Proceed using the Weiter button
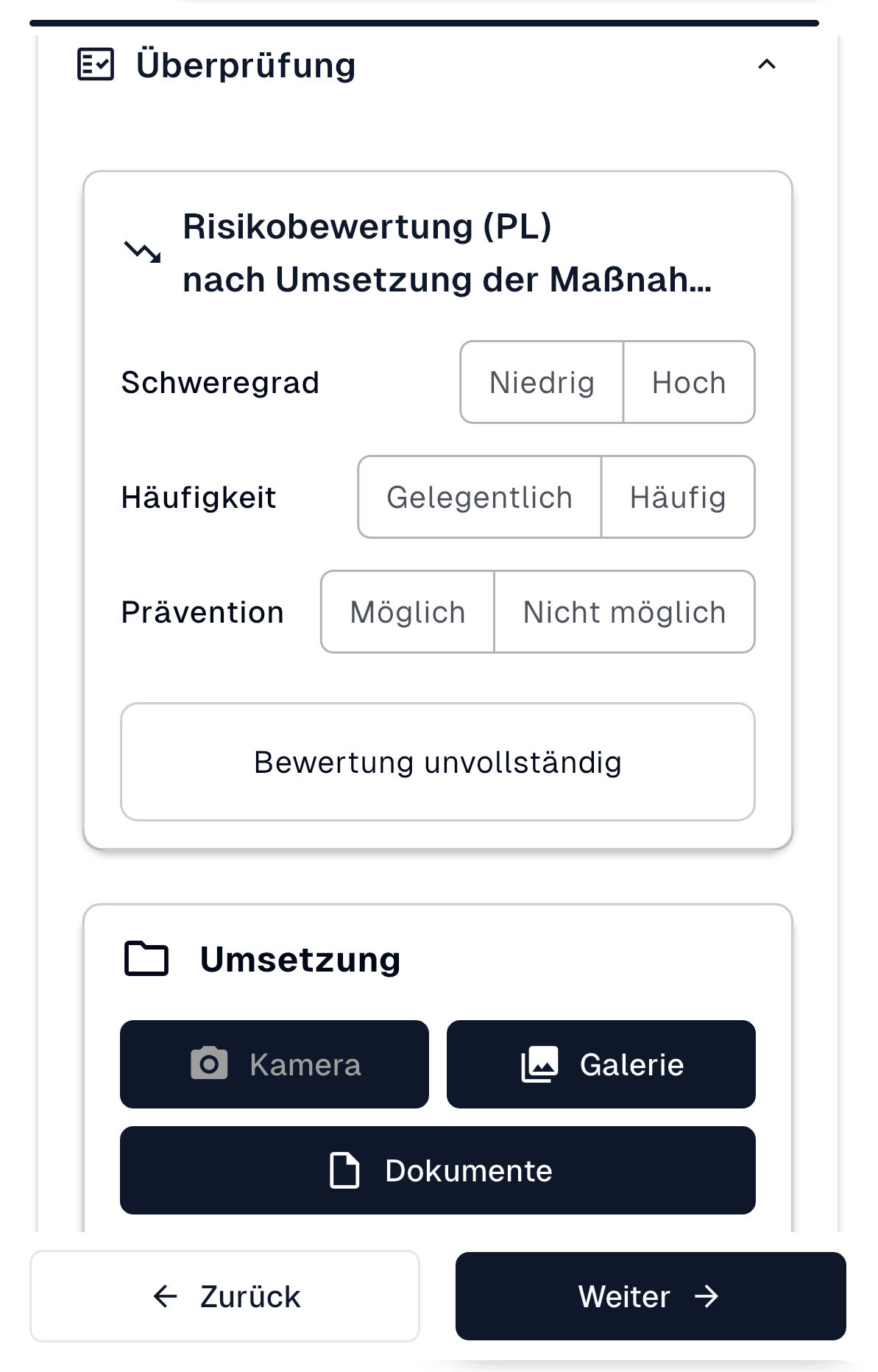Viewport: 878px width, 1372px height. (x=650, y=1296)
